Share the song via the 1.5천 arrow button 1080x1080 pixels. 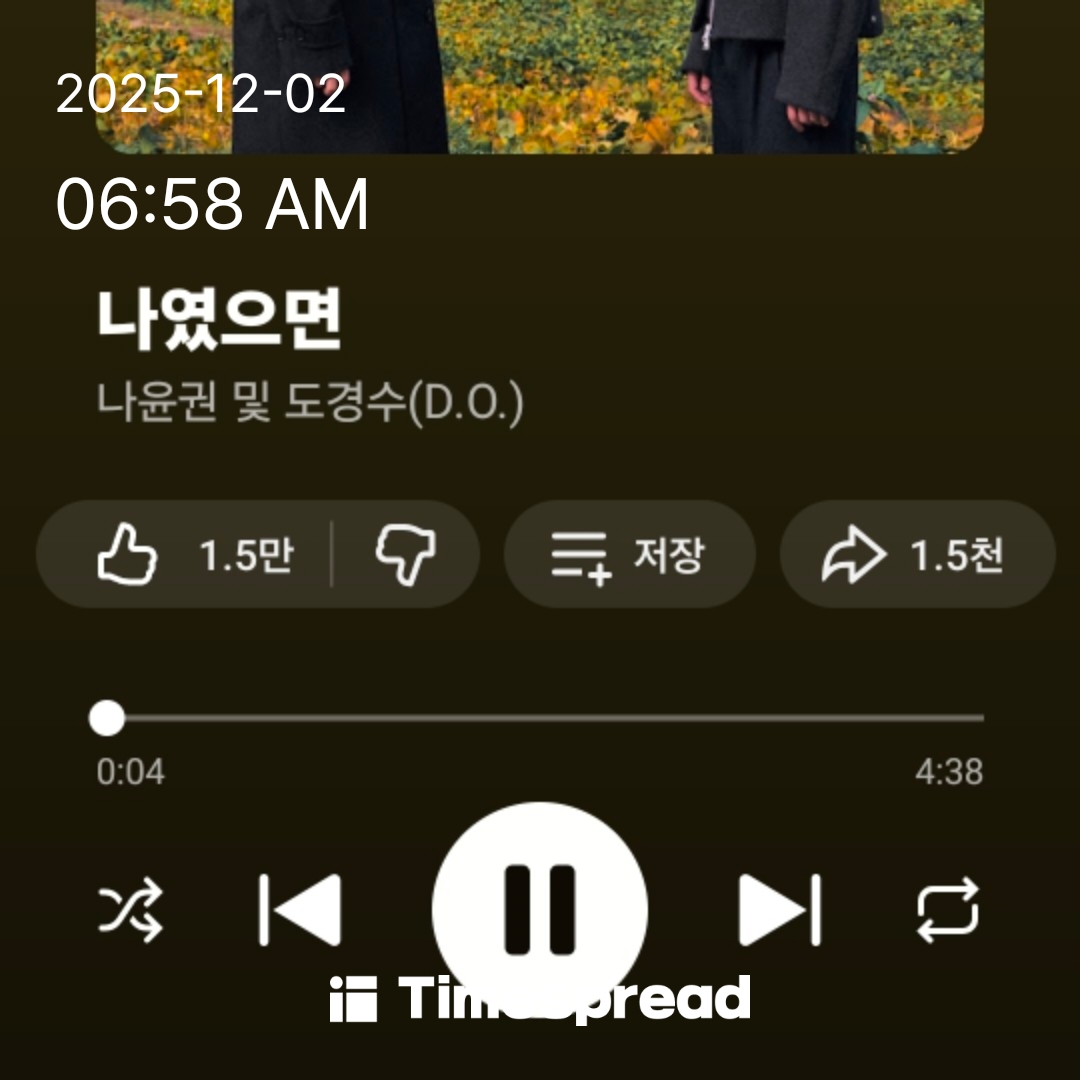916,555
